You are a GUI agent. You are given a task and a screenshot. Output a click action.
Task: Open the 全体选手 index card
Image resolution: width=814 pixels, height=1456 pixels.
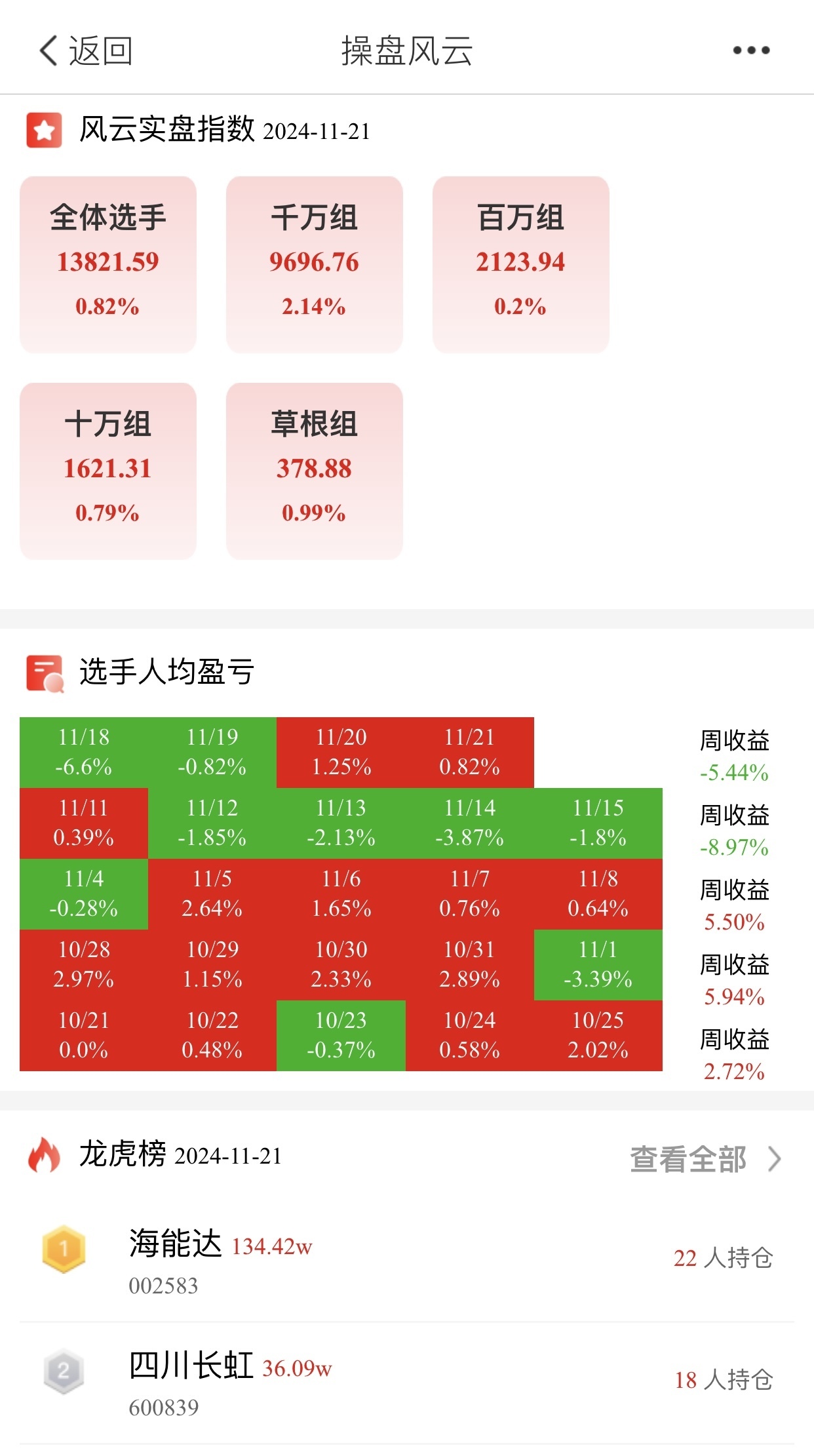(108, 264)
